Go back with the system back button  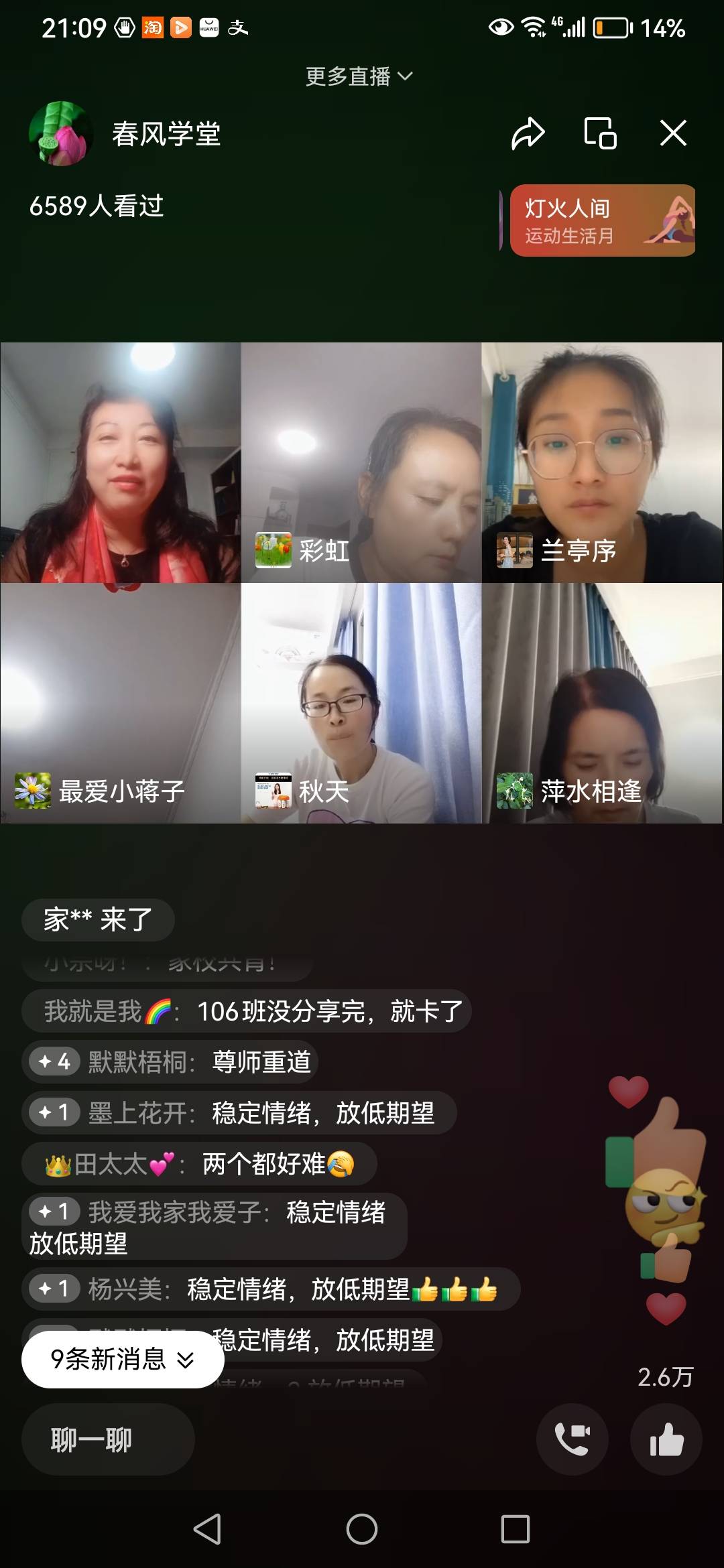(x=207, y=1529)
